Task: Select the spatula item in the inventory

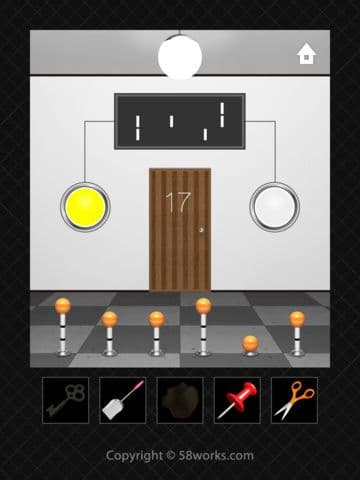Action: point(123,400)
